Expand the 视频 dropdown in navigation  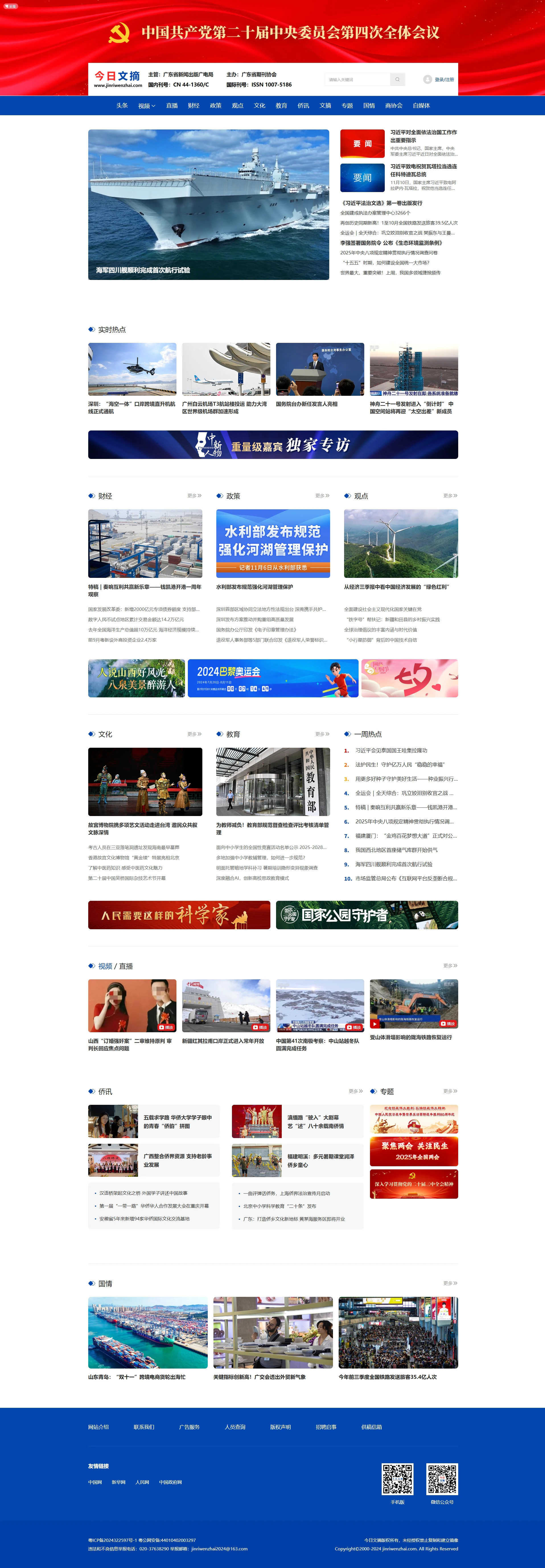[145, 105]
